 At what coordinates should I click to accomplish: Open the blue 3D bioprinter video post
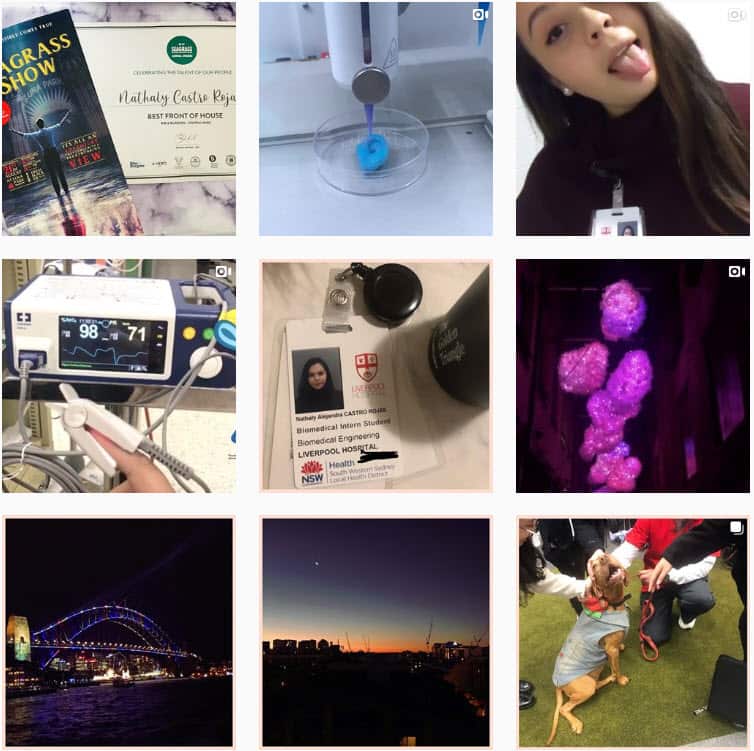point(376,118)
